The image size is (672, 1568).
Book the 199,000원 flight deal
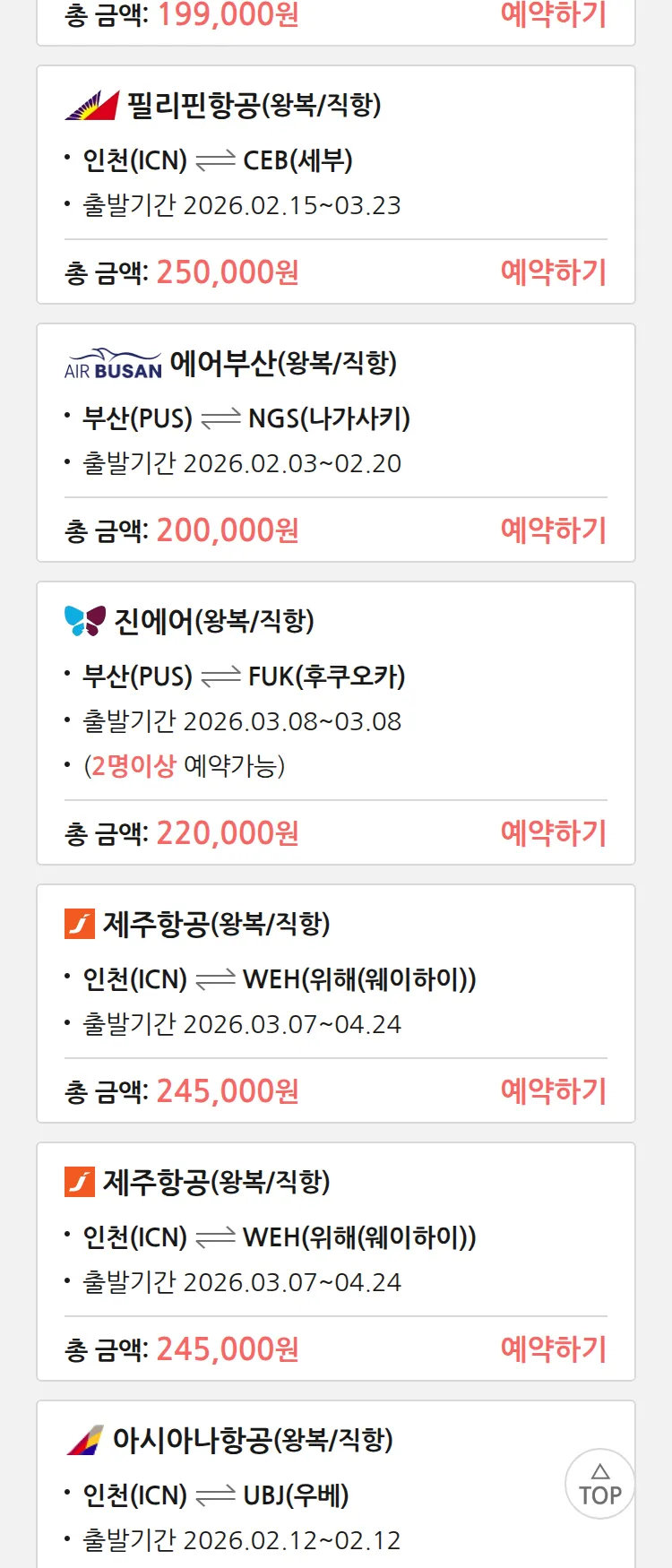pos(553,13)
